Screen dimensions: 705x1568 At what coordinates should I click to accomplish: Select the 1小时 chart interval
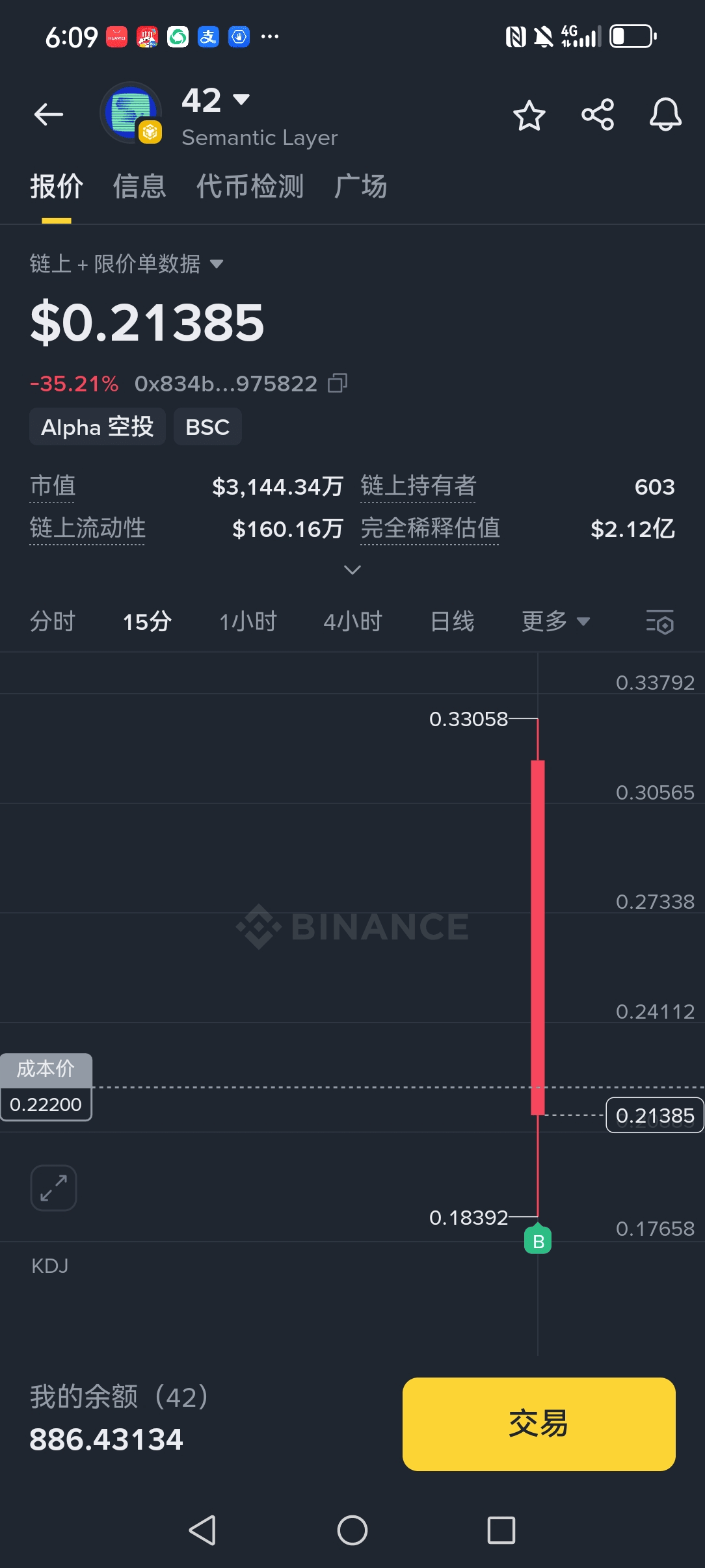[248, 621]
